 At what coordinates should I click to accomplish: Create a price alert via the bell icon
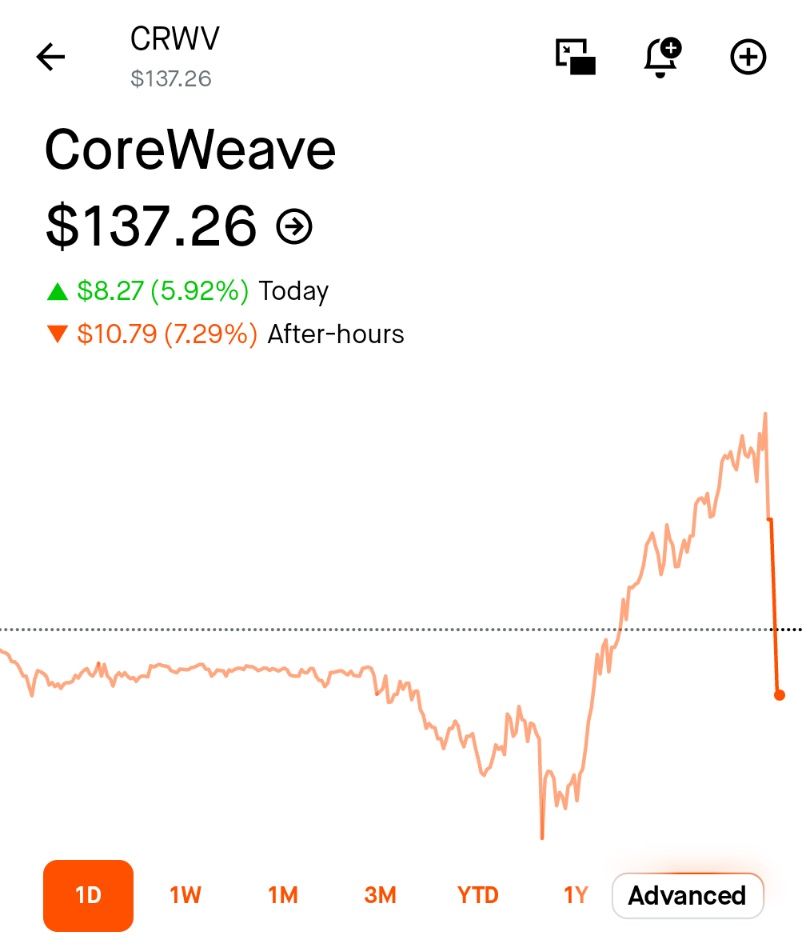click(x=660, y=58)
